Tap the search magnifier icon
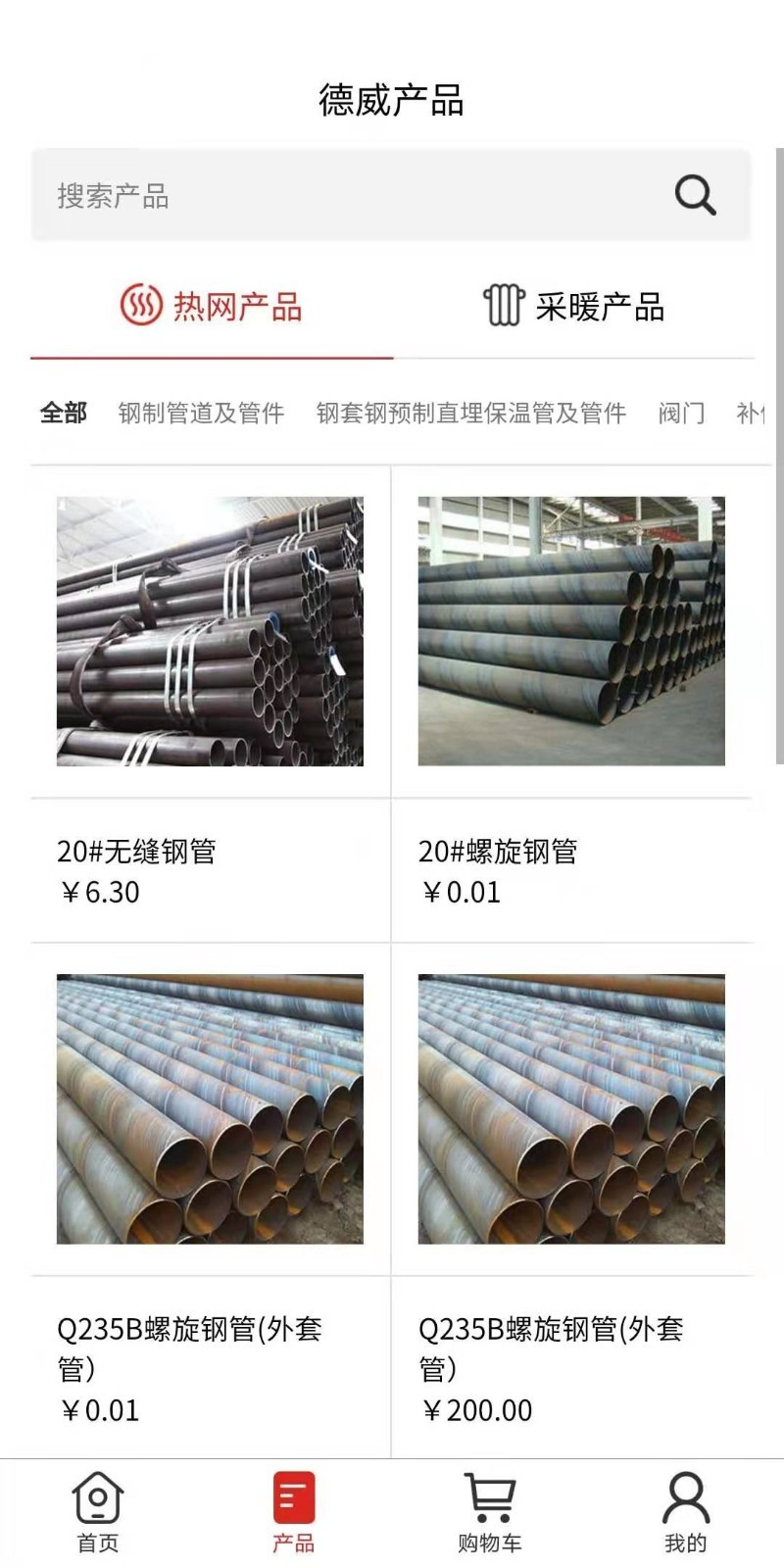The width and height of the screenshot is (784, 1568). (x=695, y=195)
